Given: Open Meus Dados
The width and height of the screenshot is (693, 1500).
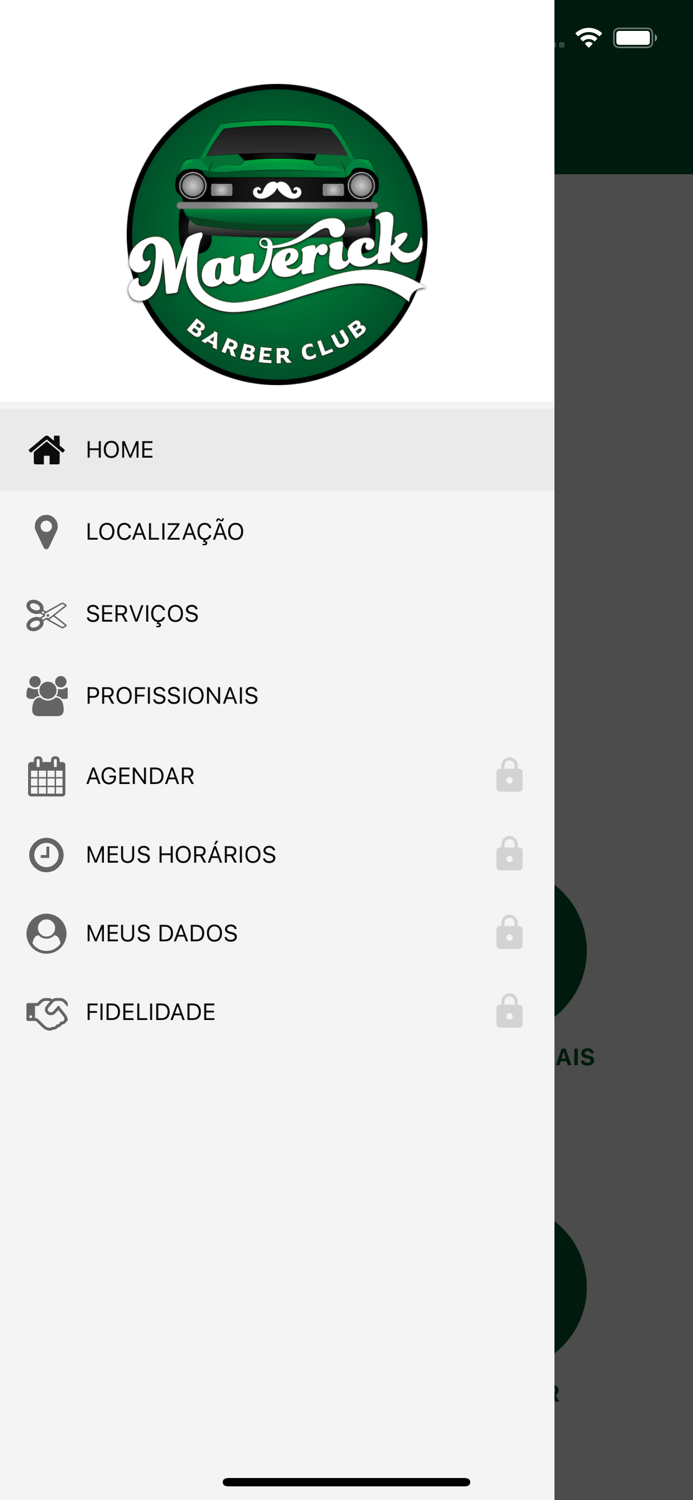Looking at the screenshot, I should coord(277,933).
